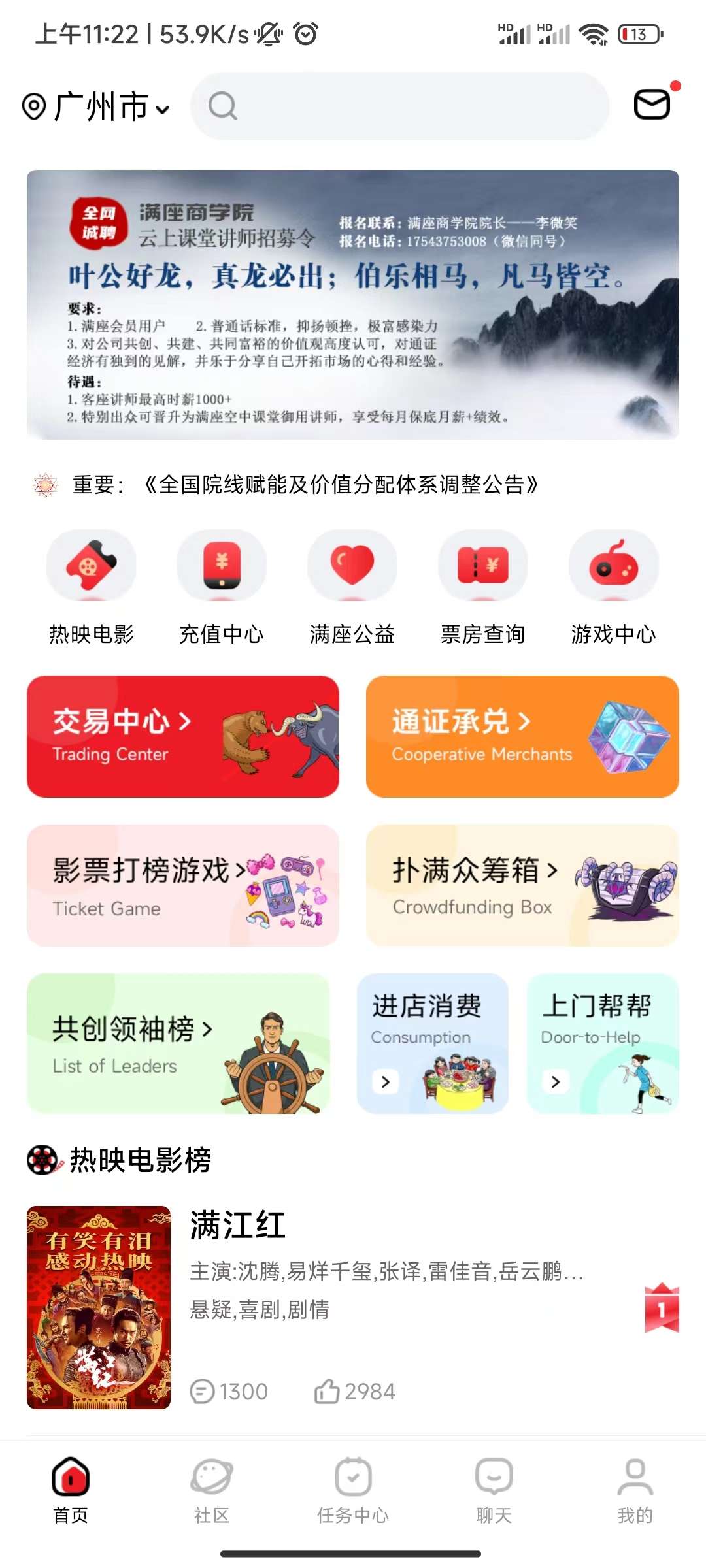View 共创领袖榜 List of Leaders

(x=178, y=1043)
